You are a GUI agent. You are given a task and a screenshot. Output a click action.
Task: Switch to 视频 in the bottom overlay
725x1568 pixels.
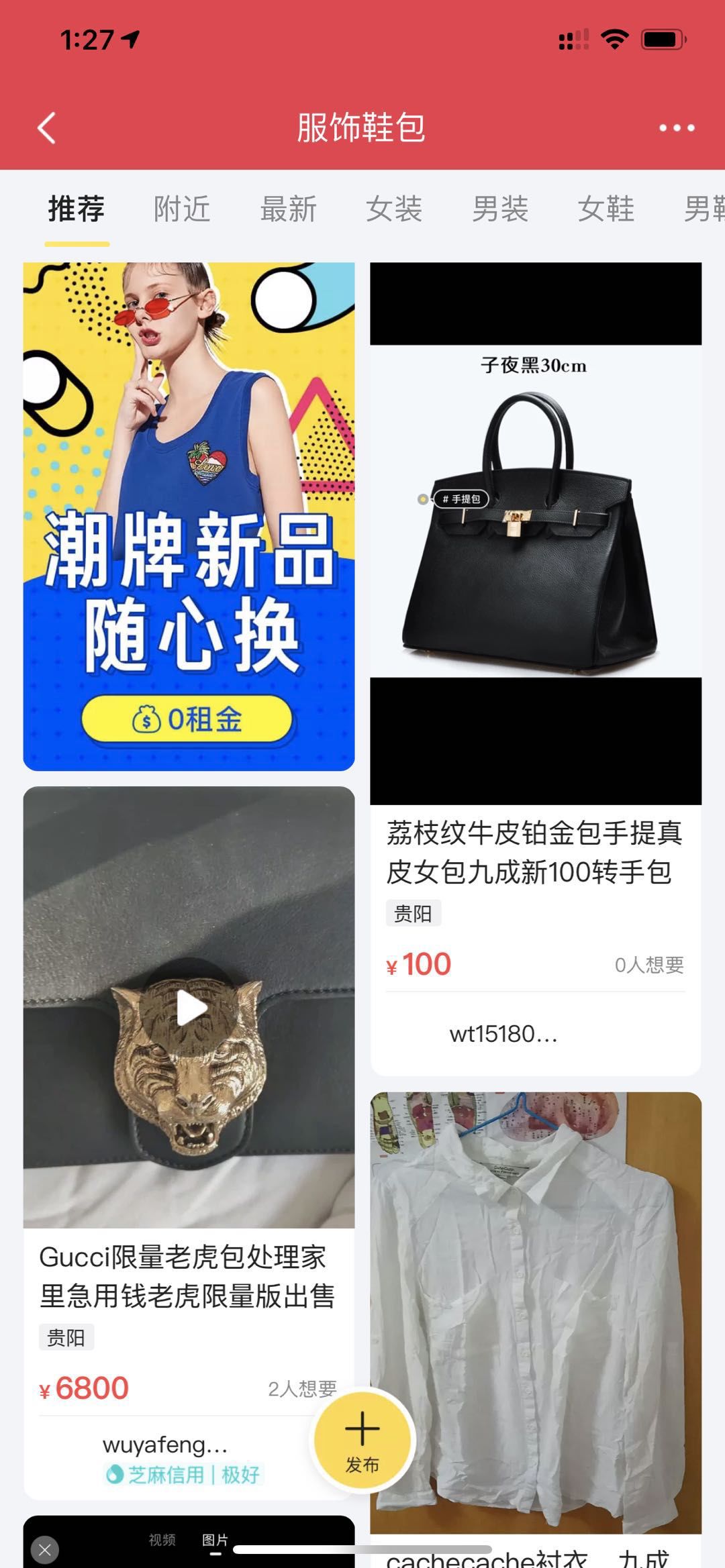pyautogui.click(x=162, y=1540)
